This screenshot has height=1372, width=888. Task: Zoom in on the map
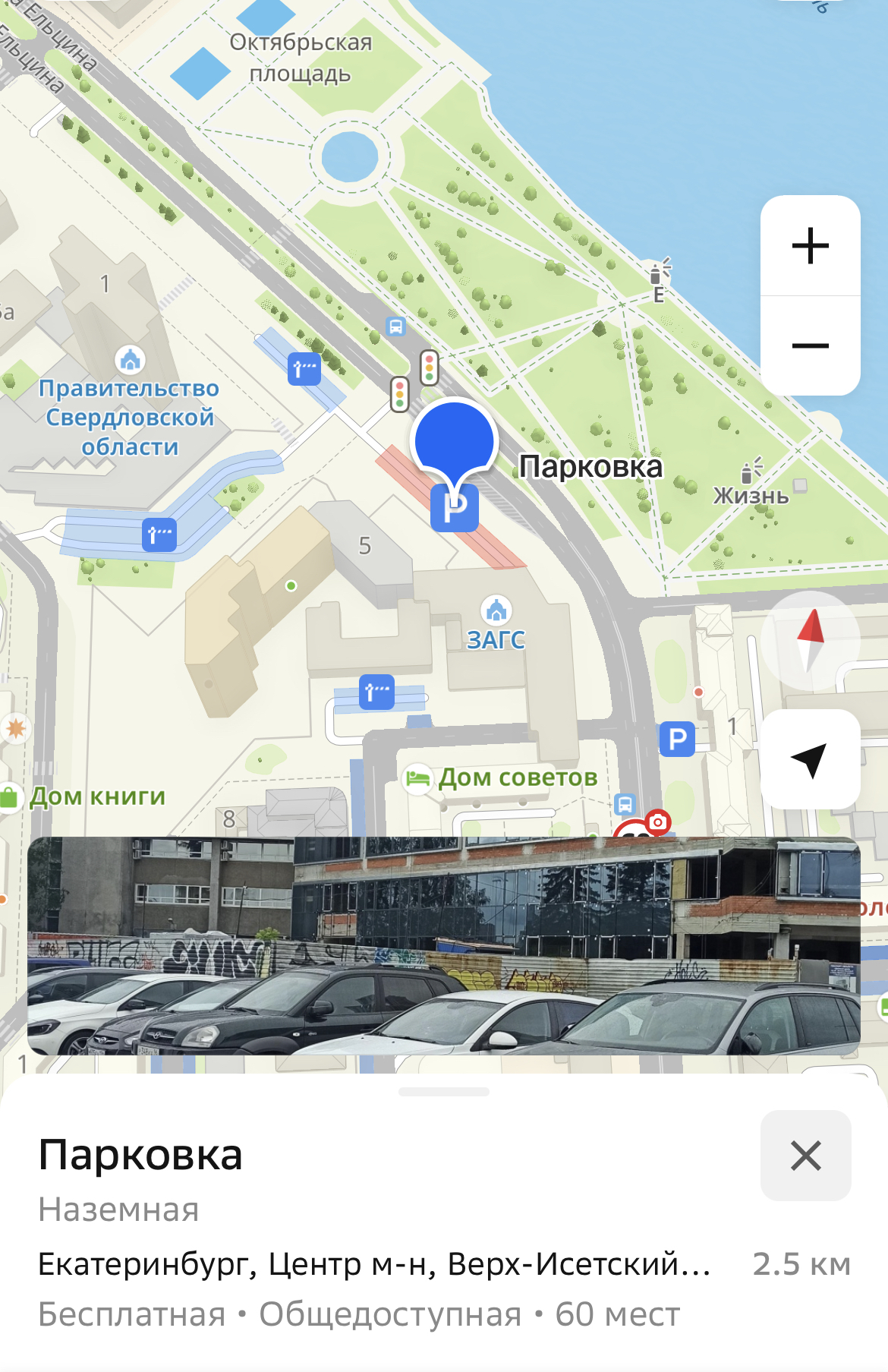tap(810, 246)
